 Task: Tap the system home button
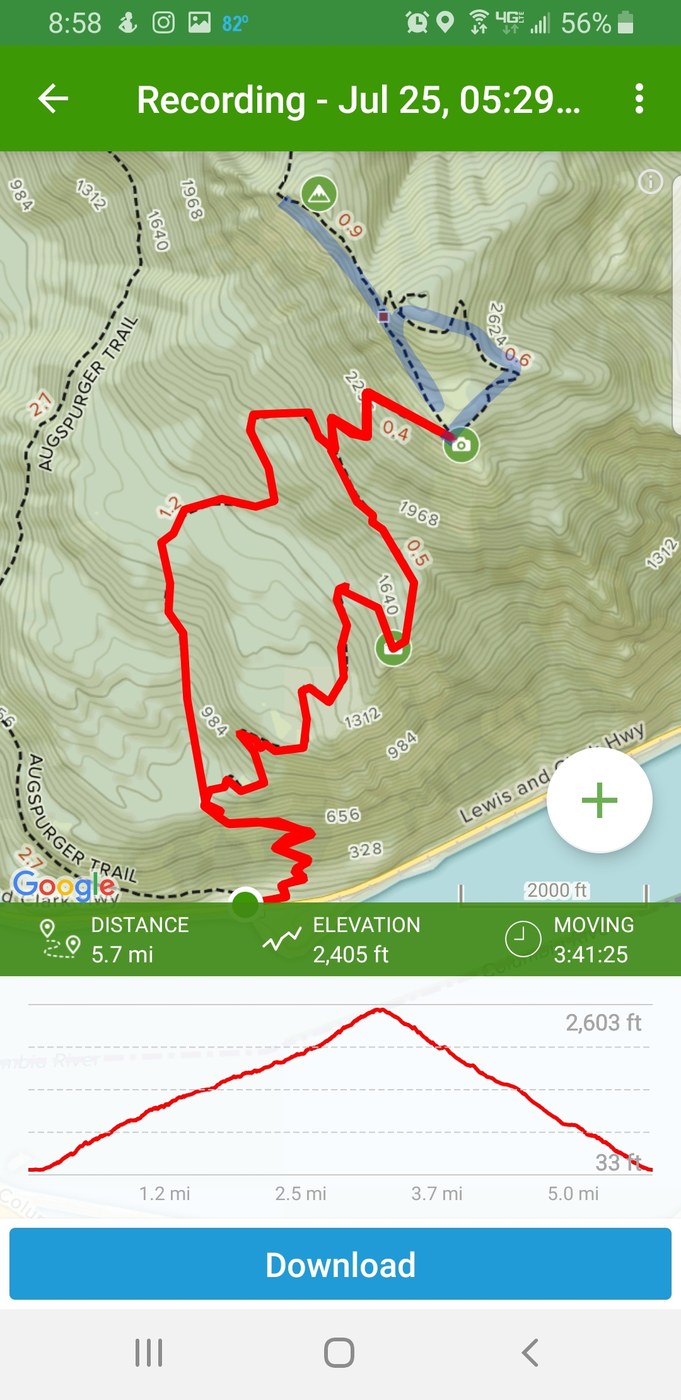[339, 1353]
